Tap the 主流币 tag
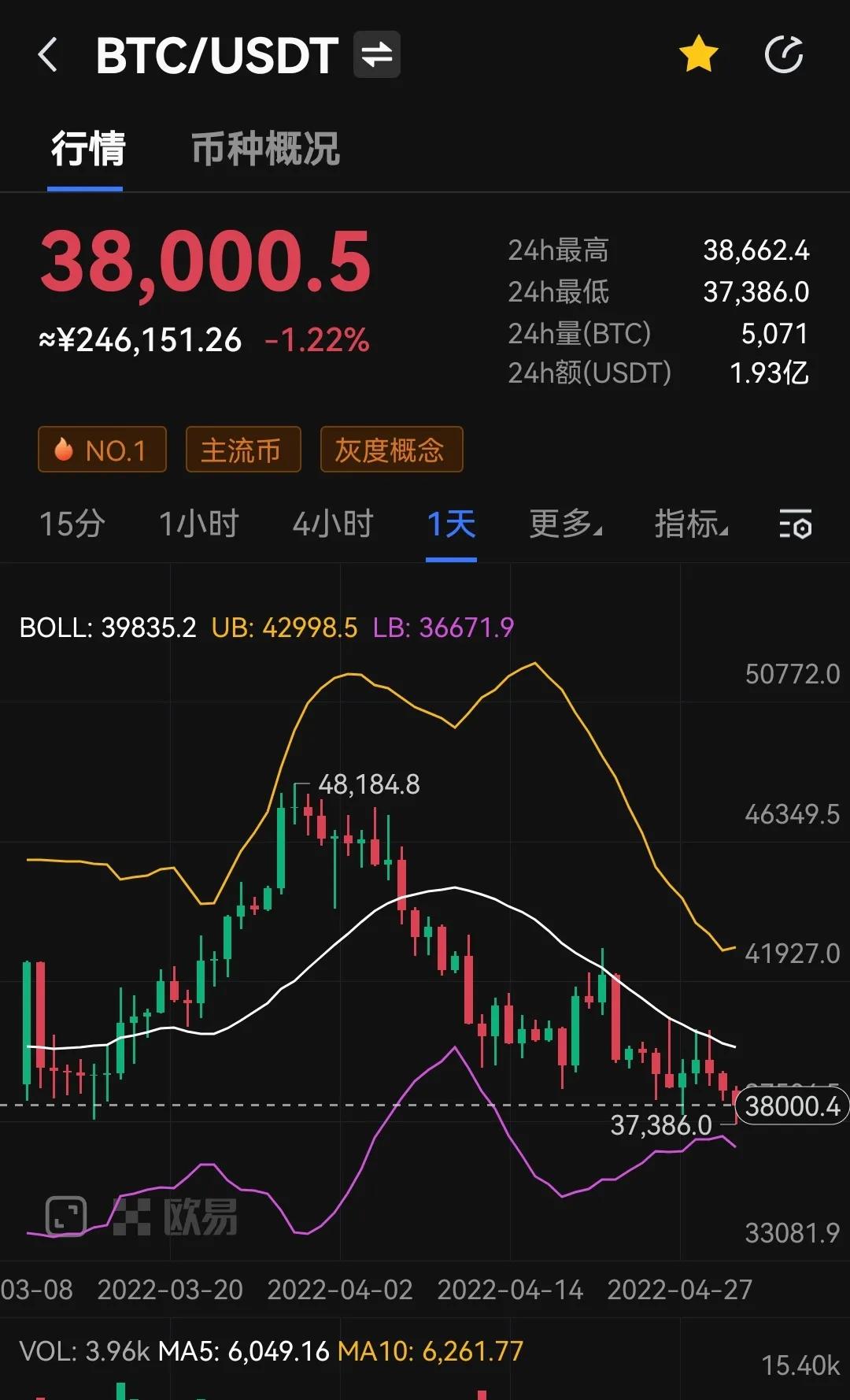This screenshot has width=850, height=1400. [242, 450]
